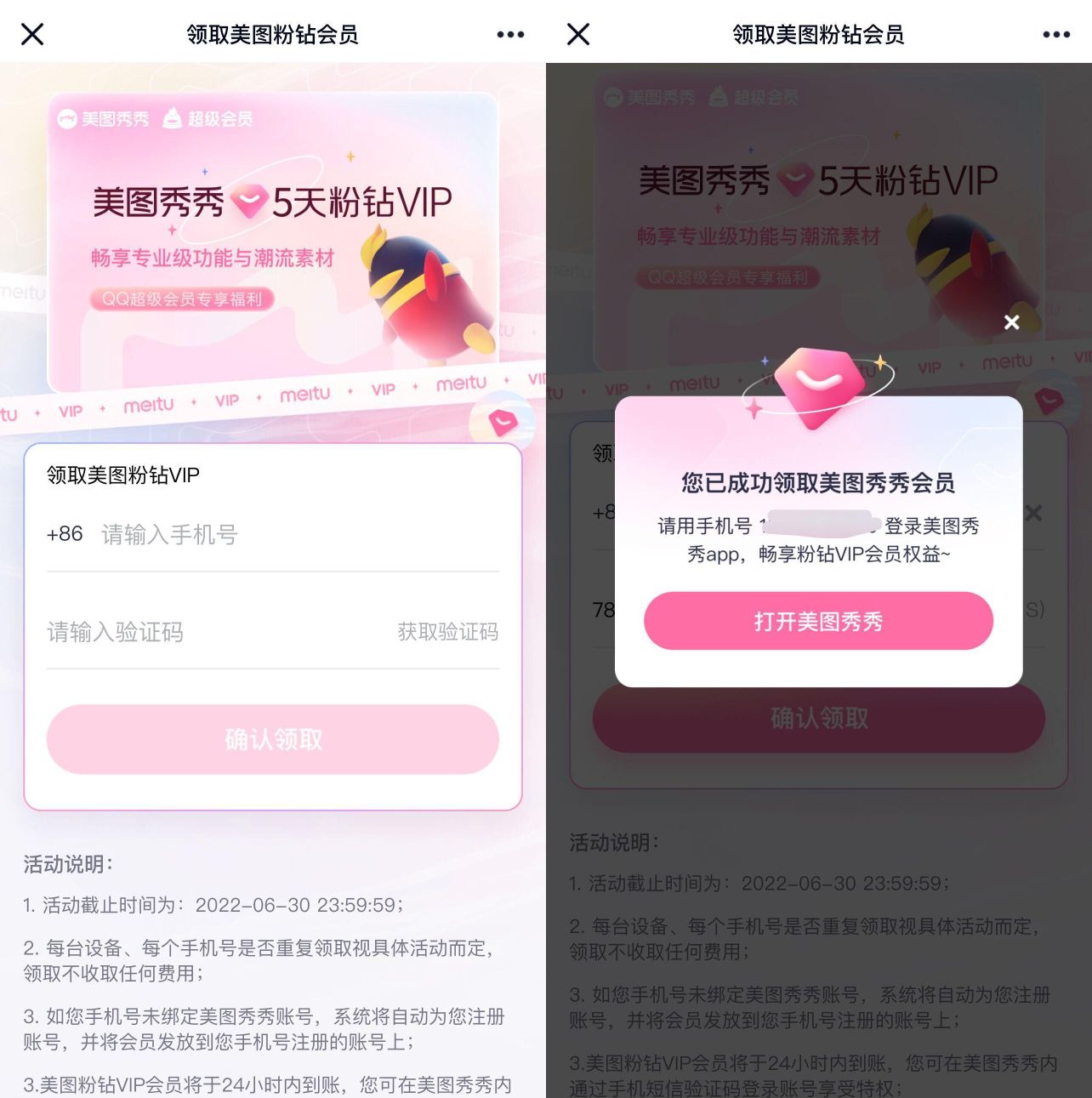Tap 确认领取 under the verification code field

pyautogui.click(x=272, y=739)
